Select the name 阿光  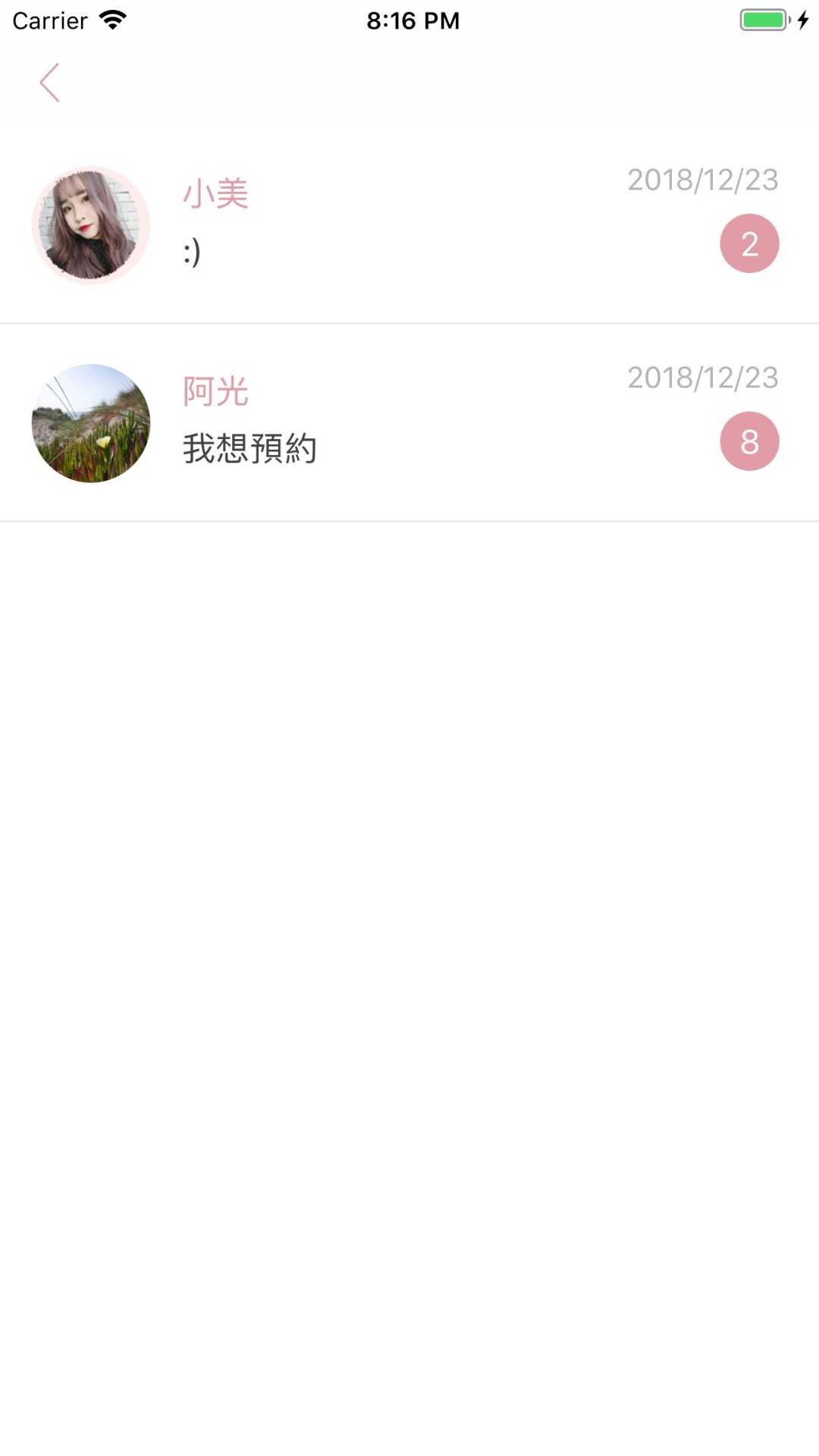[x=216, y=392]
